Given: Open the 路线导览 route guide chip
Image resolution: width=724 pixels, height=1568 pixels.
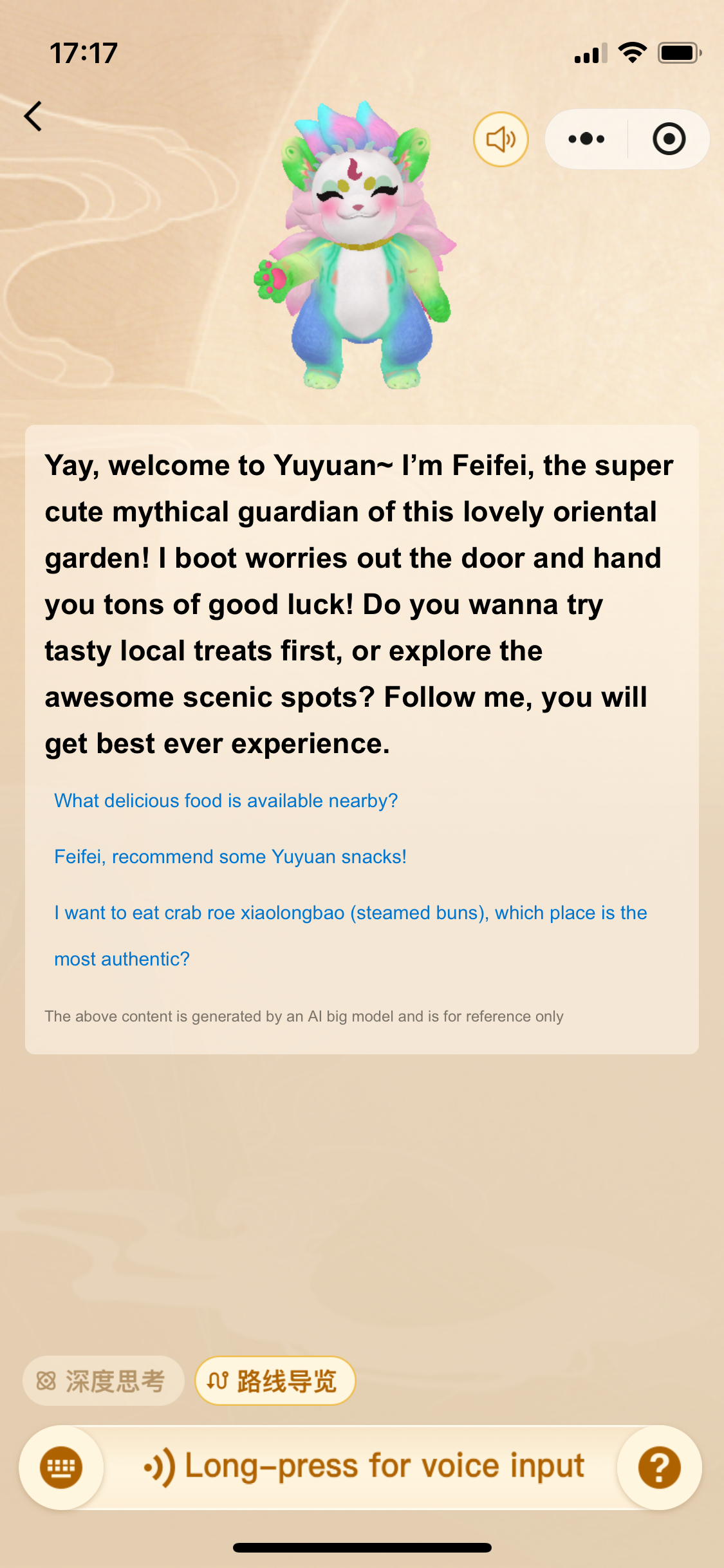Looking at the screenshot, I should (275, 1381).
